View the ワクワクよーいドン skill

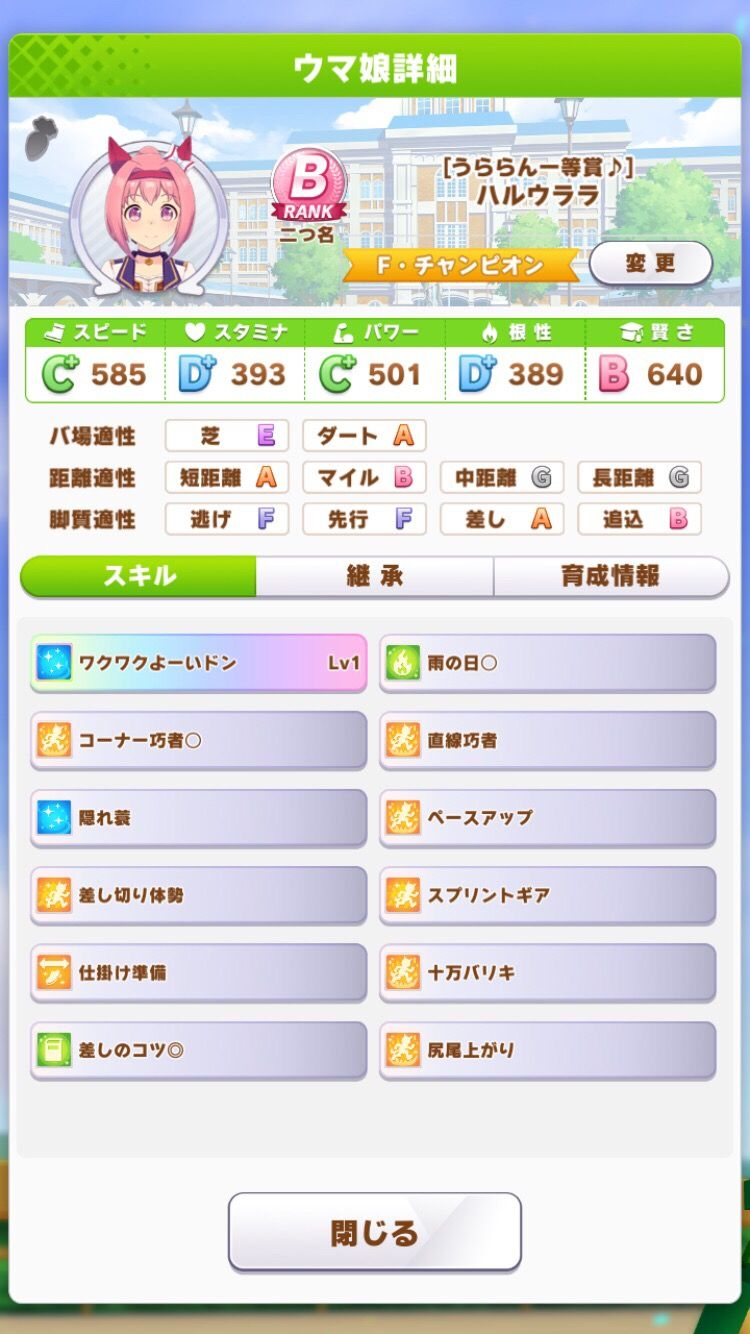[x=199, y=662]
